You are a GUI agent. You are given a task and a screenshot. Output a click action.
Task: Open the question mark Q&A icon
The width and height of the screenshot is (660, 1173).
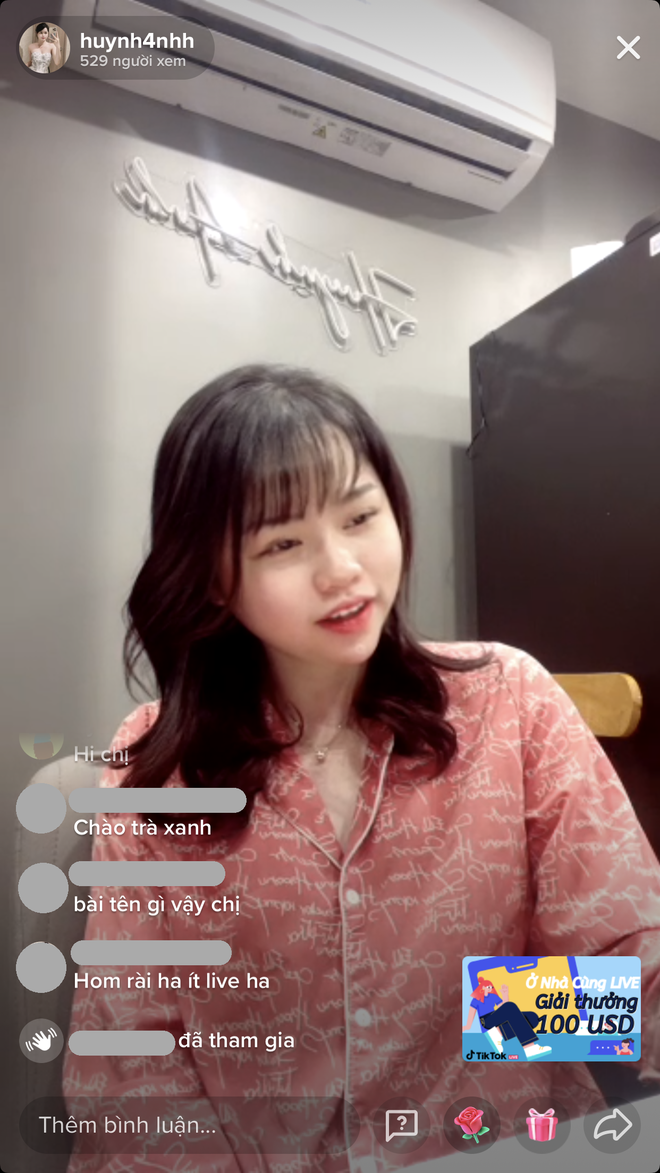click(401, 1125)
